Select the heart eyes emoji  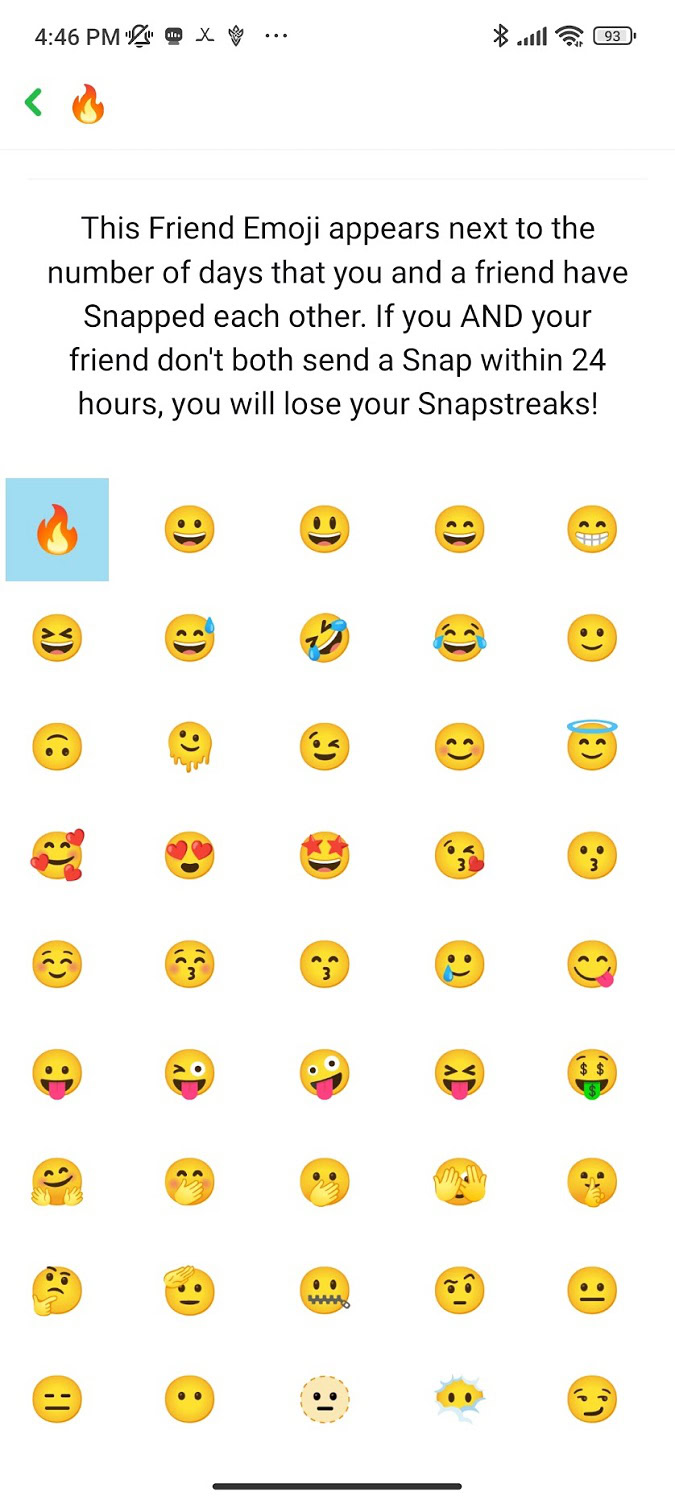[x=189, y=855]
